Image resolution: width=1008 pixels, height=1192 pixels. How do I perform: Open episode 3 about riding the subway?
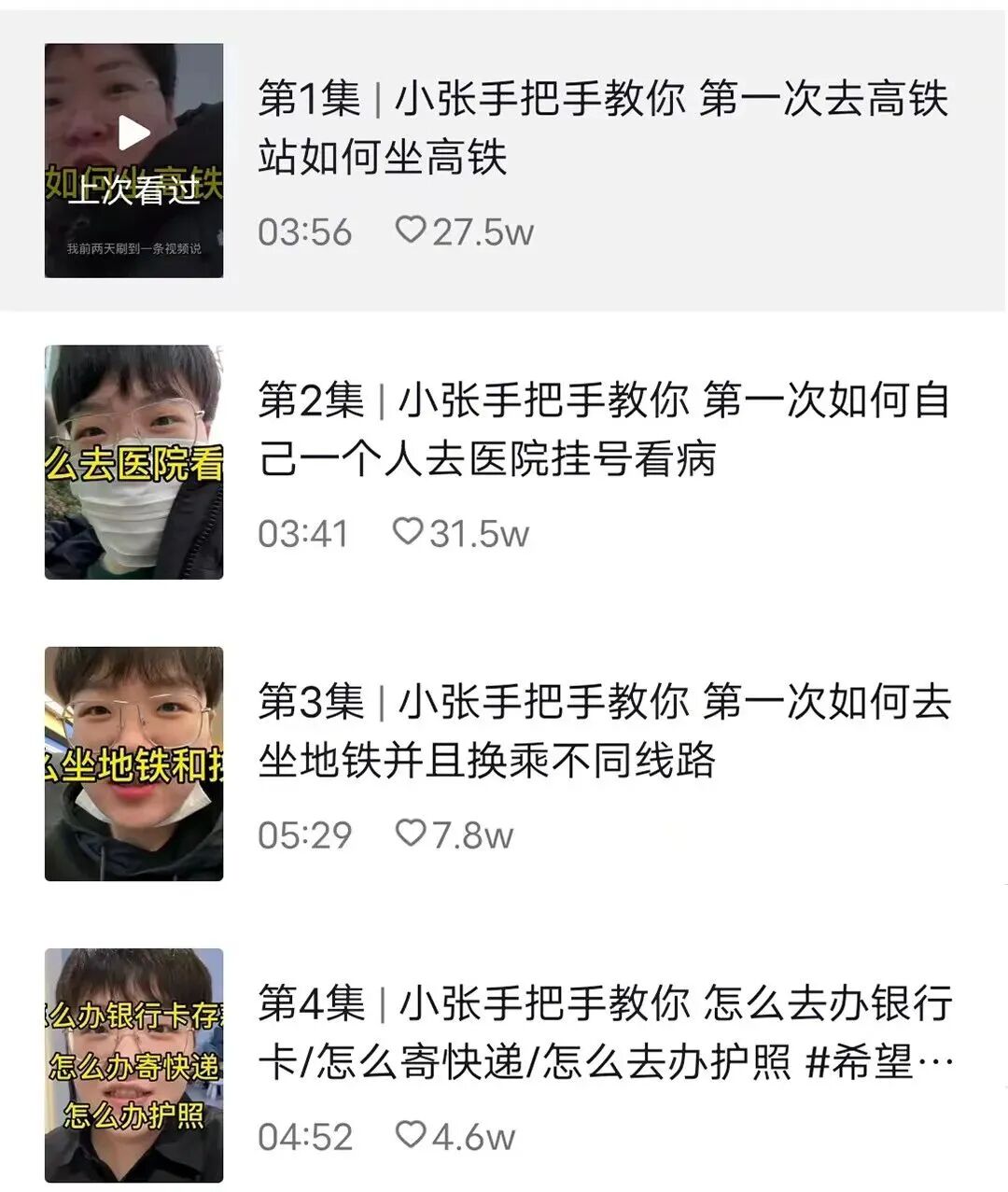504,764
